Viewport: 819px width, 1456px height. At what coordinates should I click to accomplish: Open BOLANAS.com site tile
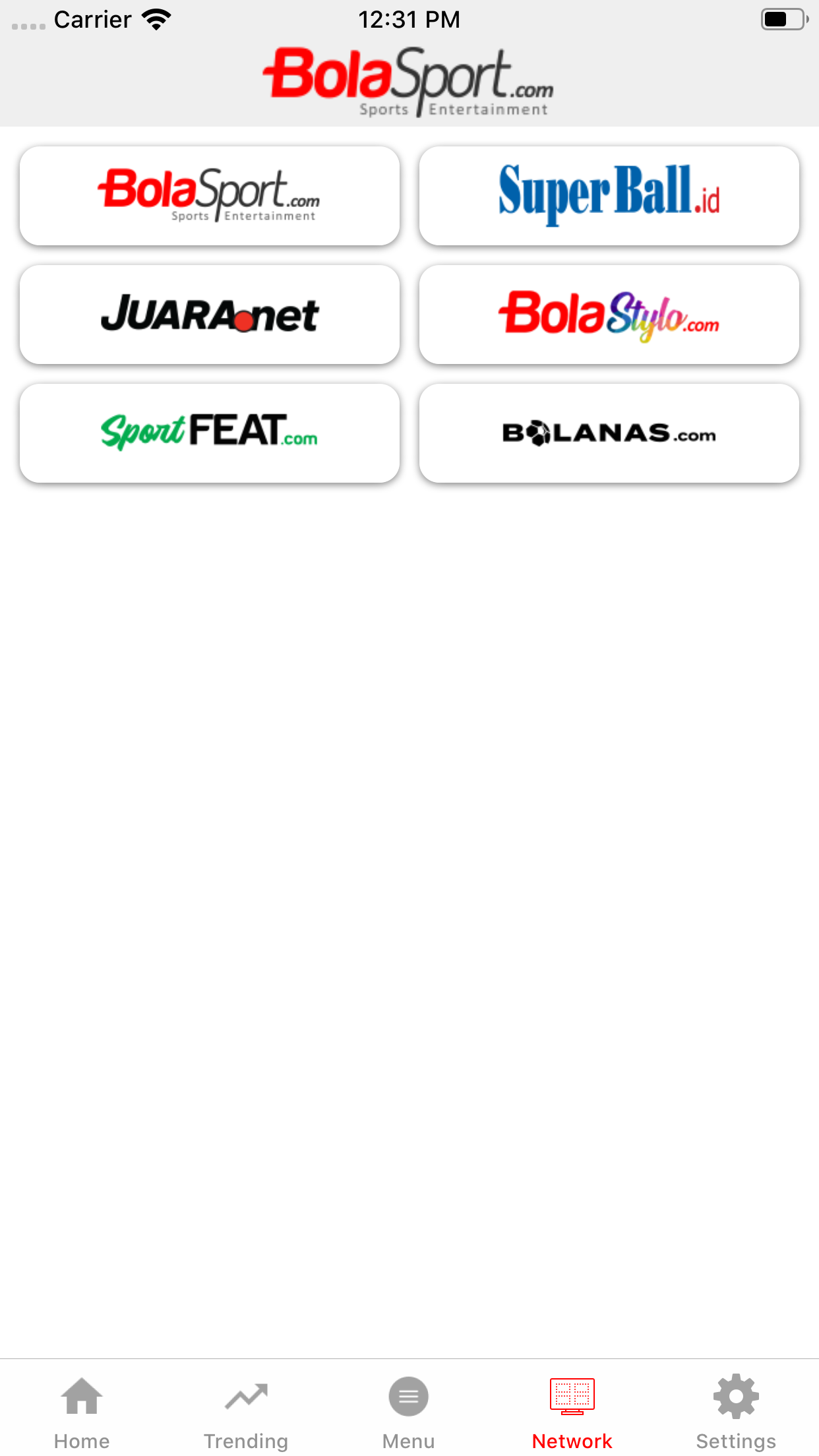tap(609, 433)
